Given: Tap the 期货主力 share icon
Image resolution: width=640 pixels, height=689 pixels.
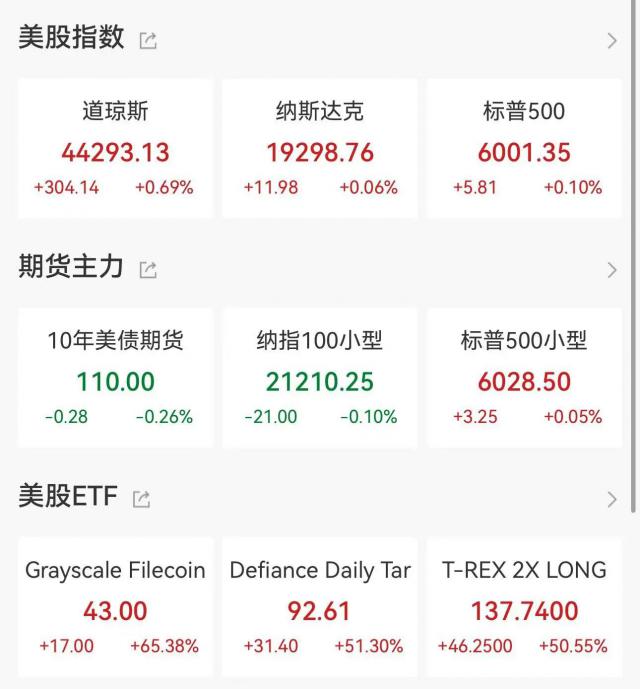Looking at the screenshot, I should coord(148,270).
